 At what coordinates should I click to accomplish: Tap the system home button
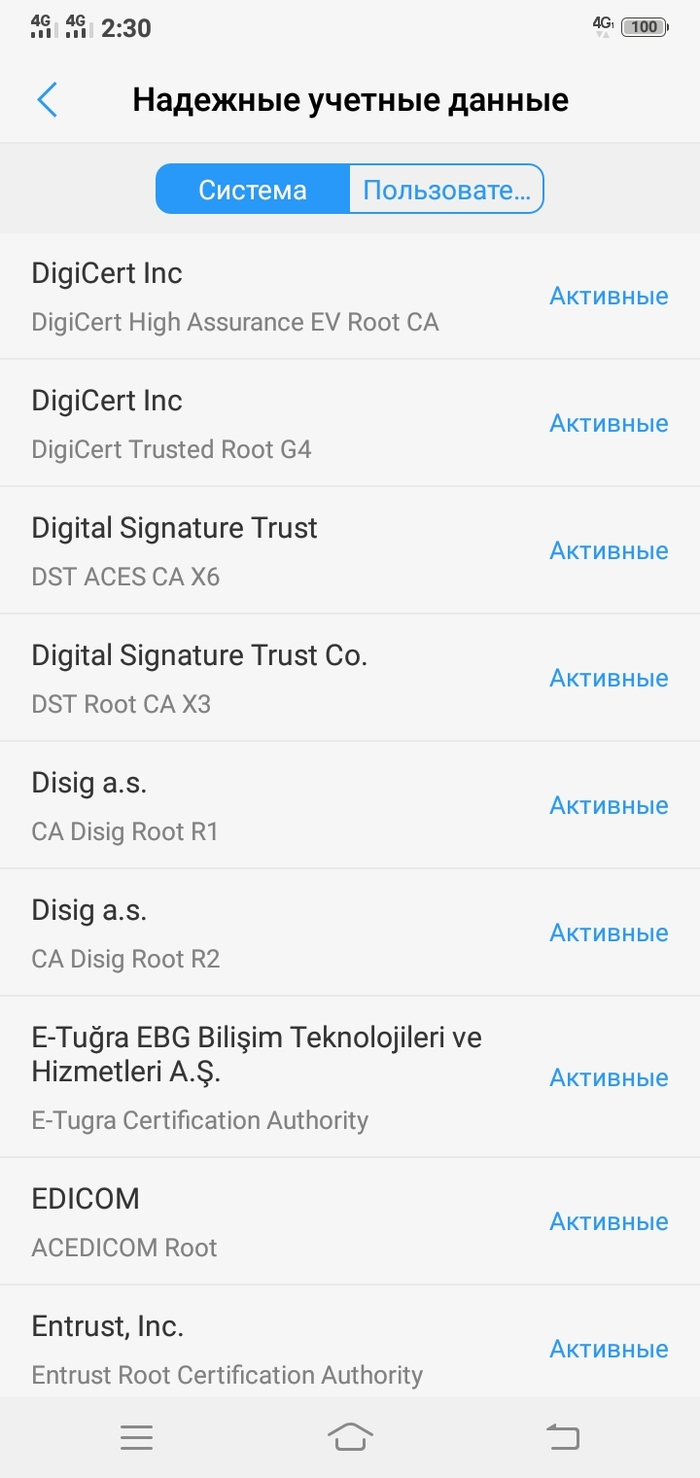point(350,1437)
